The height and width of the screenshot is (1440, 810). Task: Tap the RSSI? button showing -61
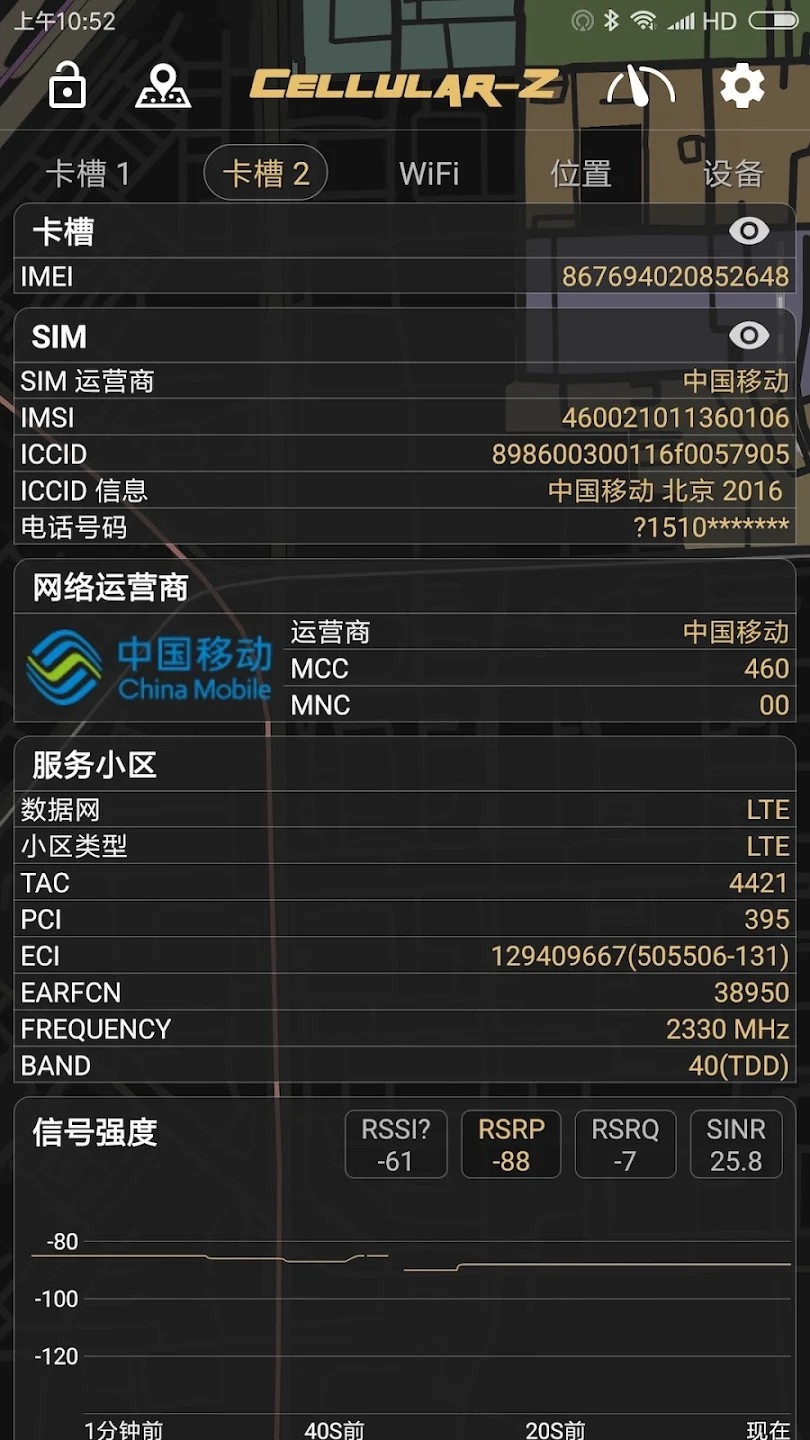tap(395, 1143)
